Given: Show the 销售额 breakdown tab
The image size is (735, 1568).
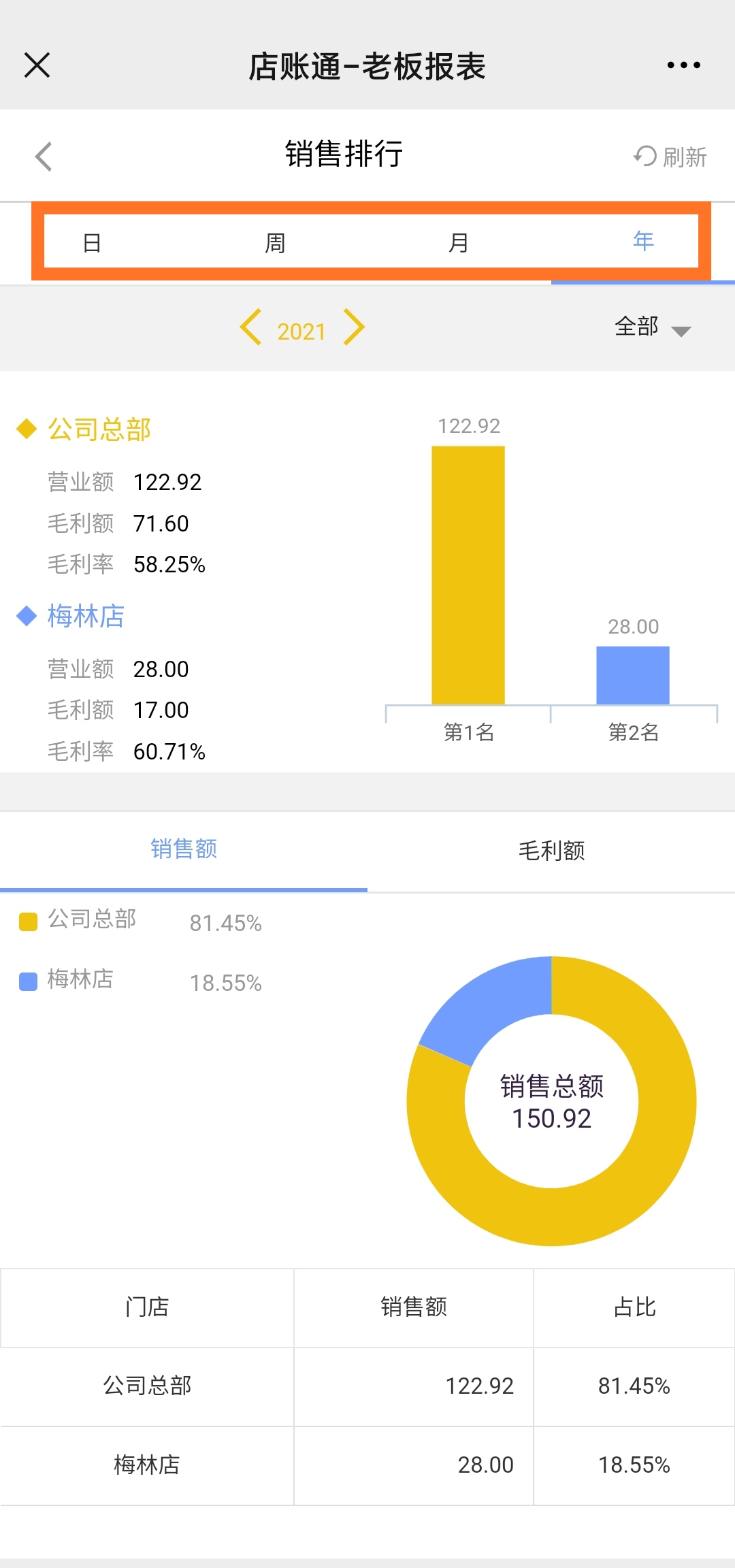Looking at the screenshot, I should tap(184, 849).
